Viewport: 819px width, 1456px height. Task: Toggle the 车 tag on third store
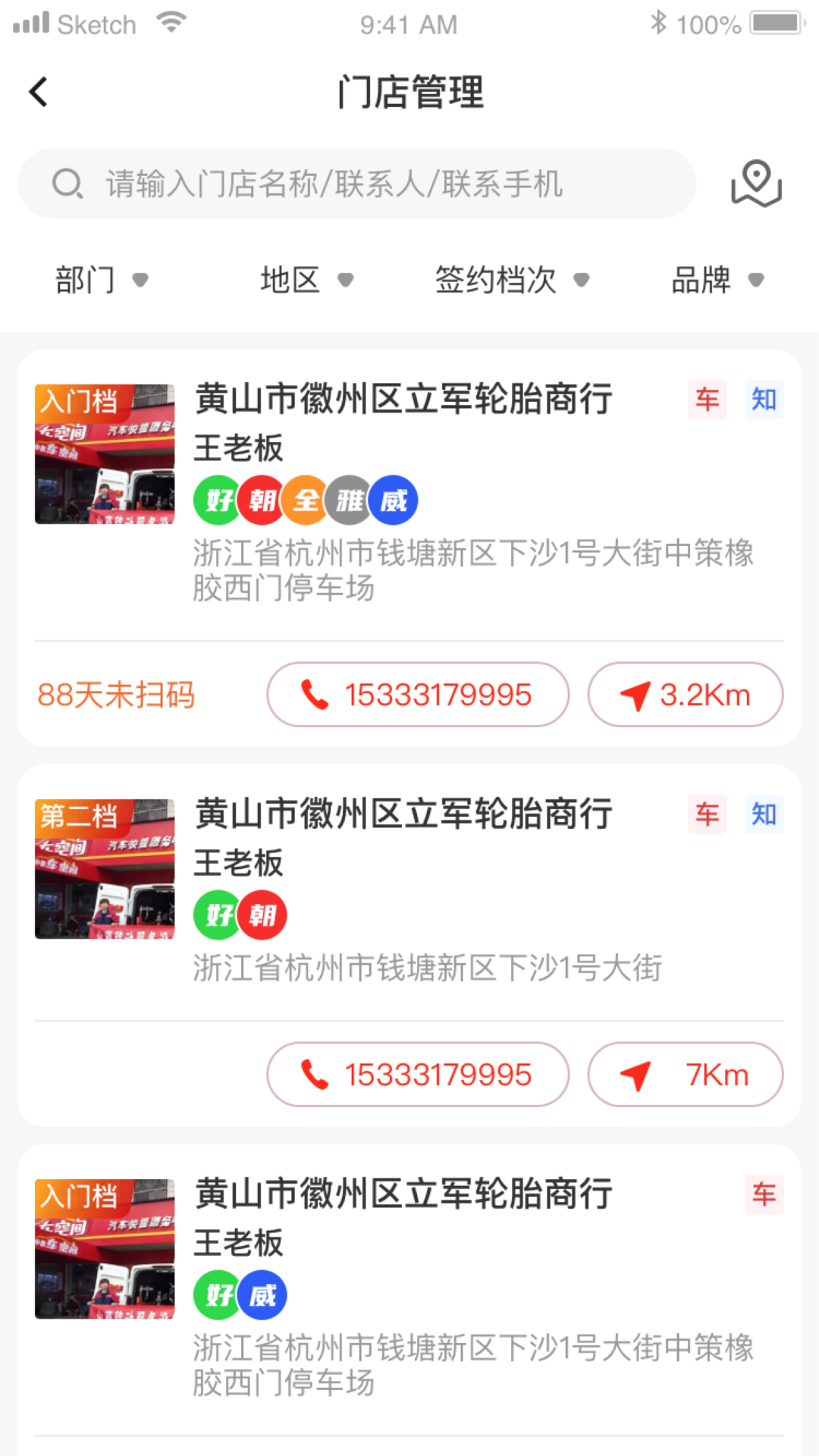[764, 1194]
